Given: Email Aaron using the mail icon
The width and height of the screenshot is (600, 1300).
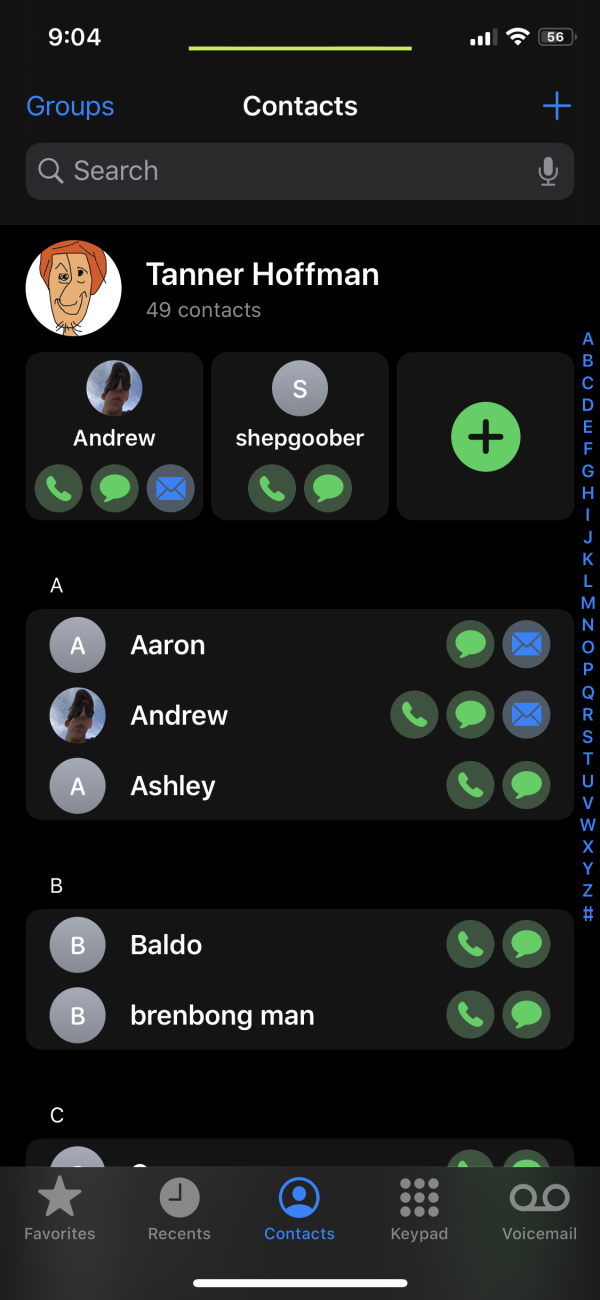Looking at the screenshot, I should pos(526,645).
